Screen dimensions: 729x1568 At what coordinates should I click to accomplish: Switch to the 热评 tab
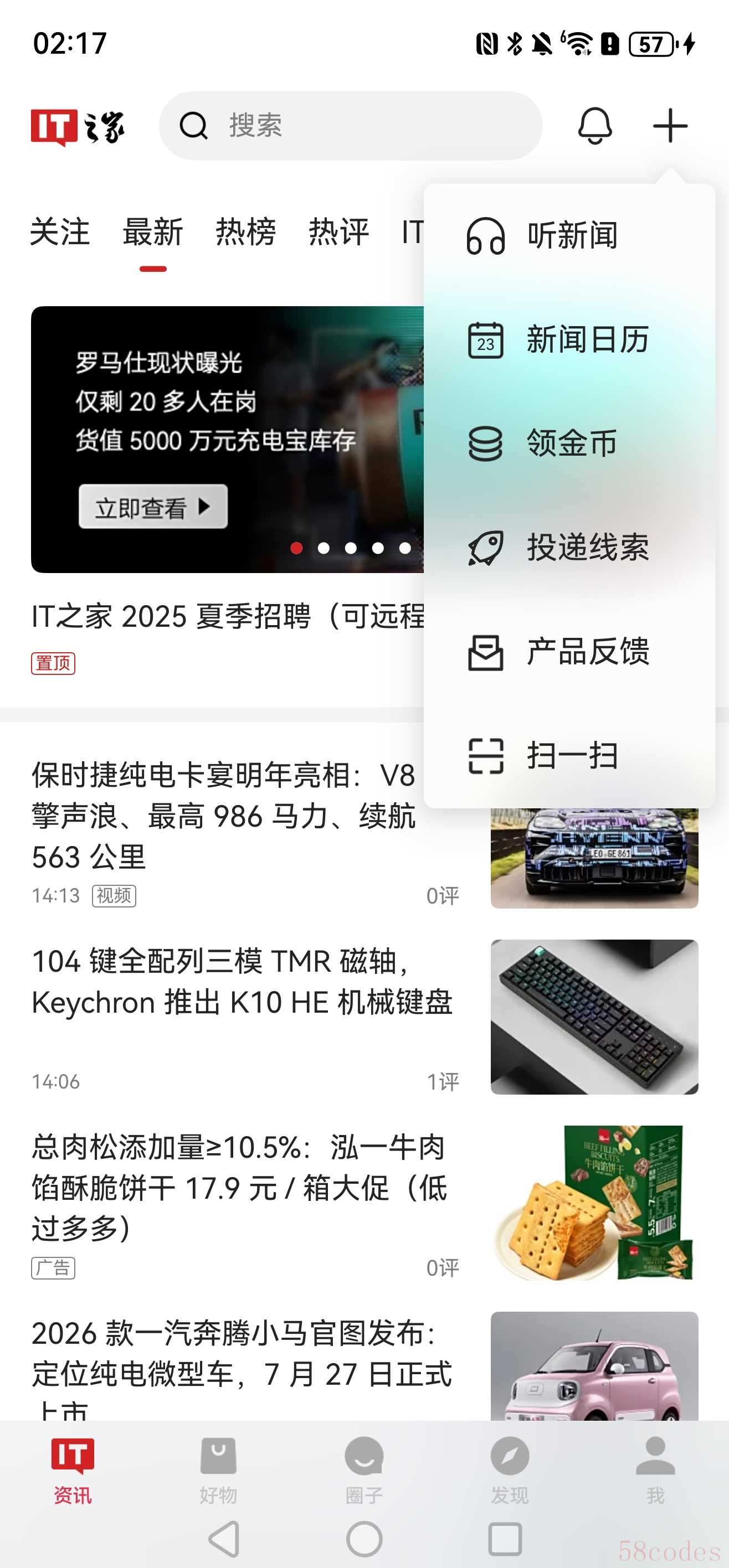[338, 232]
